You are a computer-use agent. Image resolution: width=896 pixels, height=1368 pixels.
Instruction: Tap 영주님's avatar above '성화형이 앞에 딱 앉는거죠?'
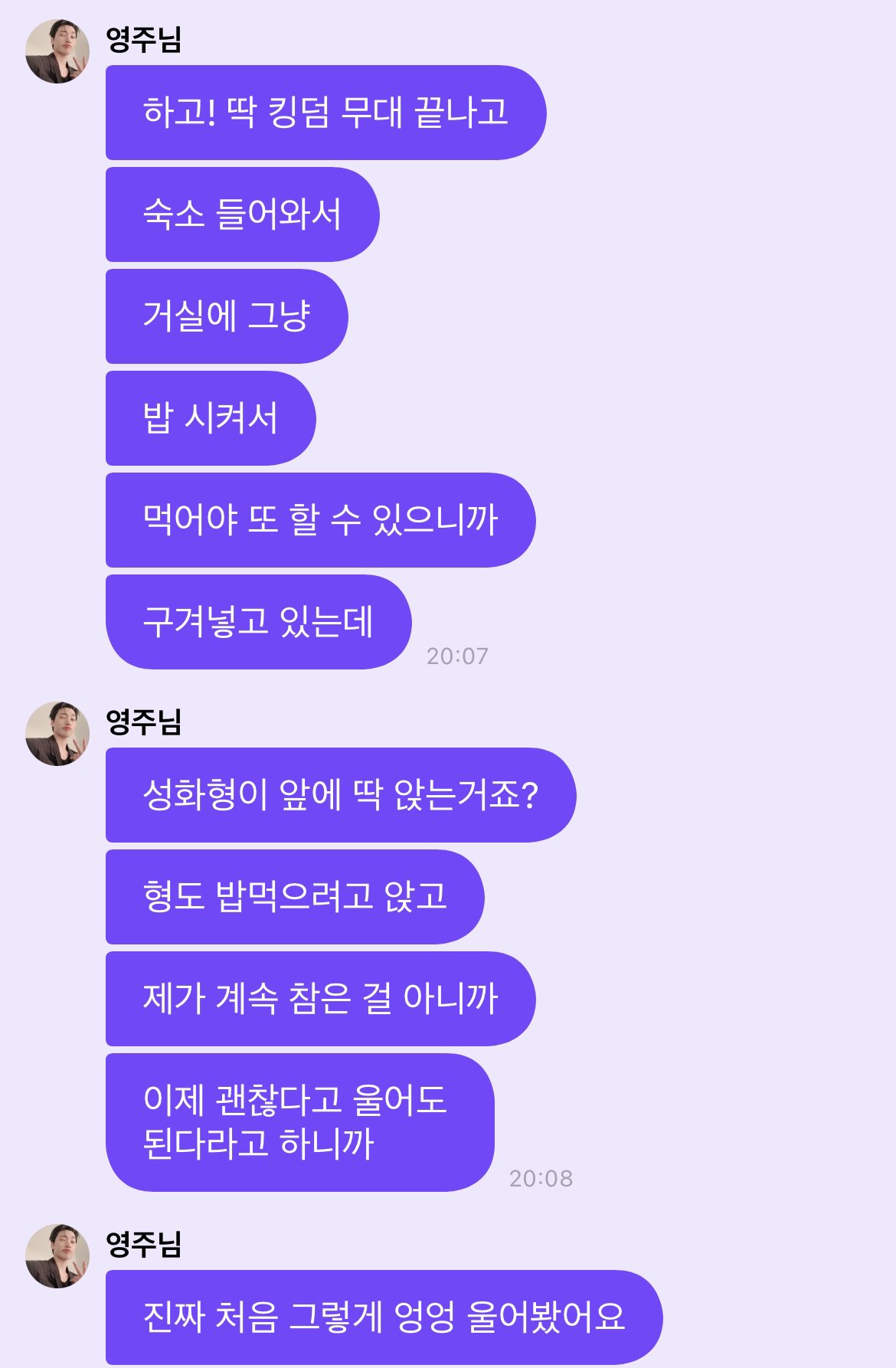tap(57, 733)
